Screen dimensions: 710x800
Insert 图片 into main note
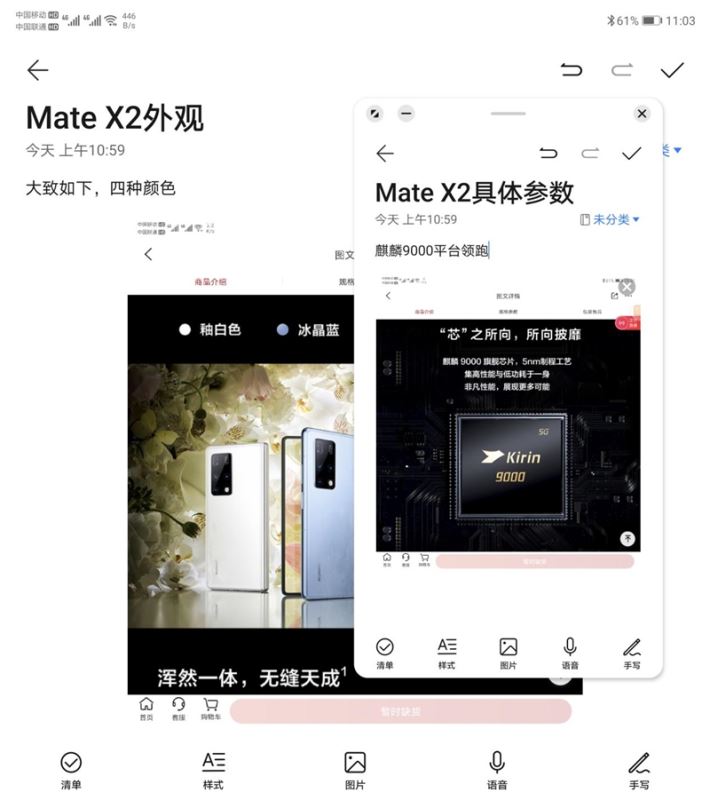[x=355, y=770]
